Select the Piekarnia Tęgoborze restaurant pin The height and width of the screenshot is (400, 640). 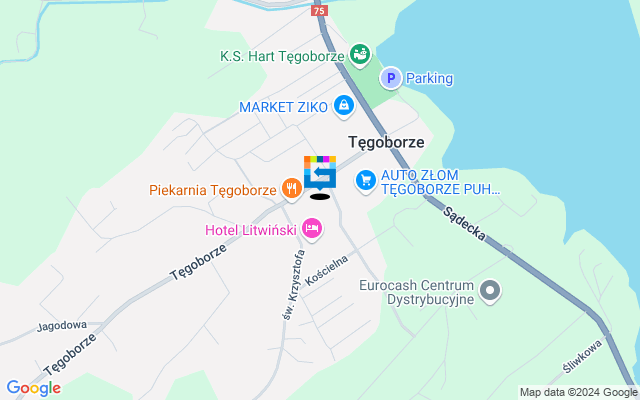(292, 188)
